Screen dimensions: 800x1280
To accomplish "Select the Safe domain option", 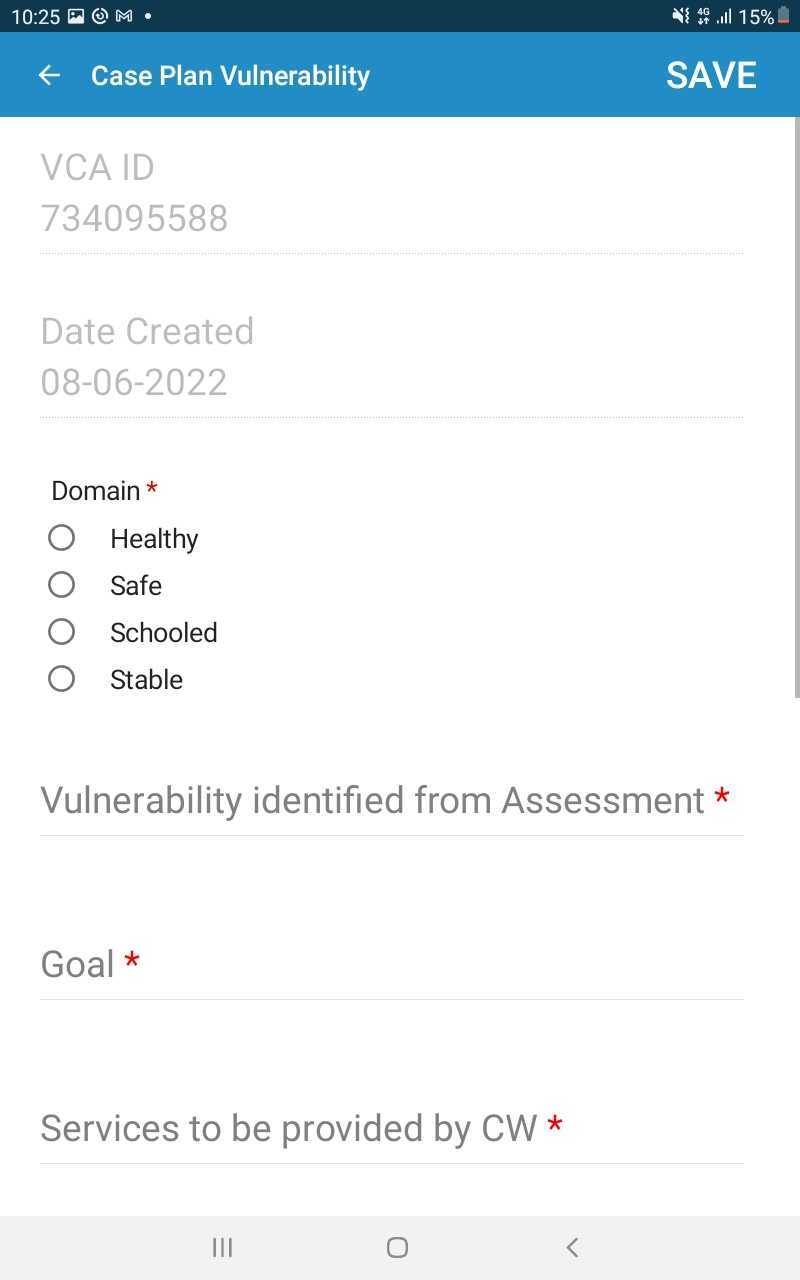I will (x=61, y=584).
